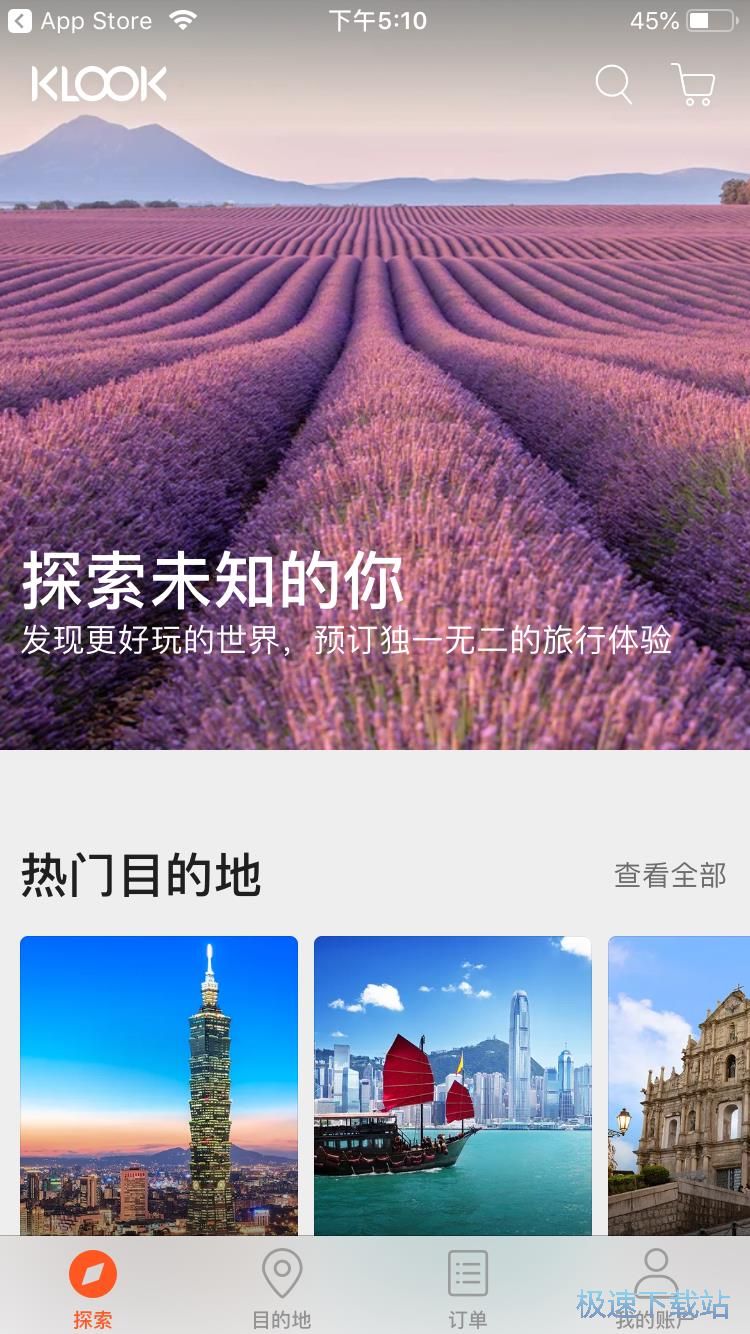
Task: Switch to the 订单 tab
Action: (467, 1287)
